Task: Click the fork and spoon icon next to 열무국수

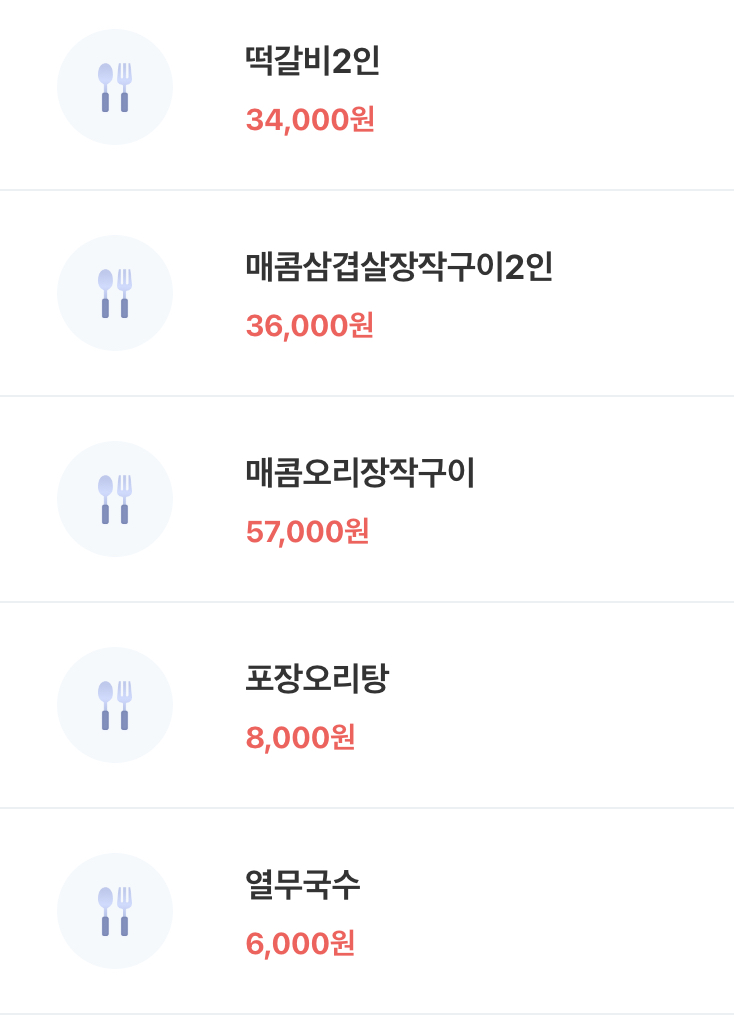Action: [x=114, y=911]
